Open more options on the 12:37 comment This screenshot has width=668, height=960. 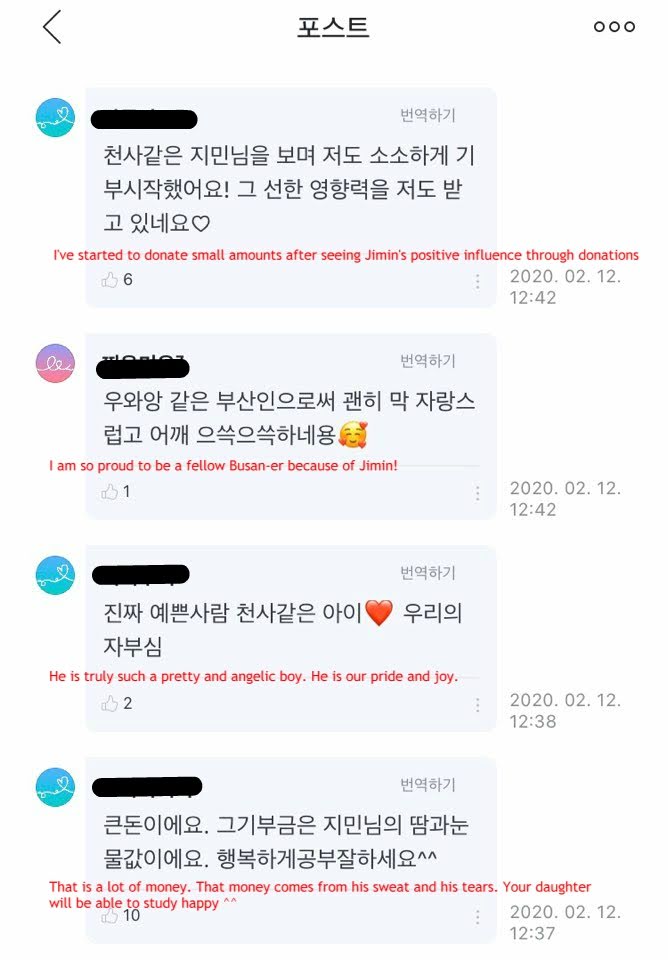click(x=478, y=917)
